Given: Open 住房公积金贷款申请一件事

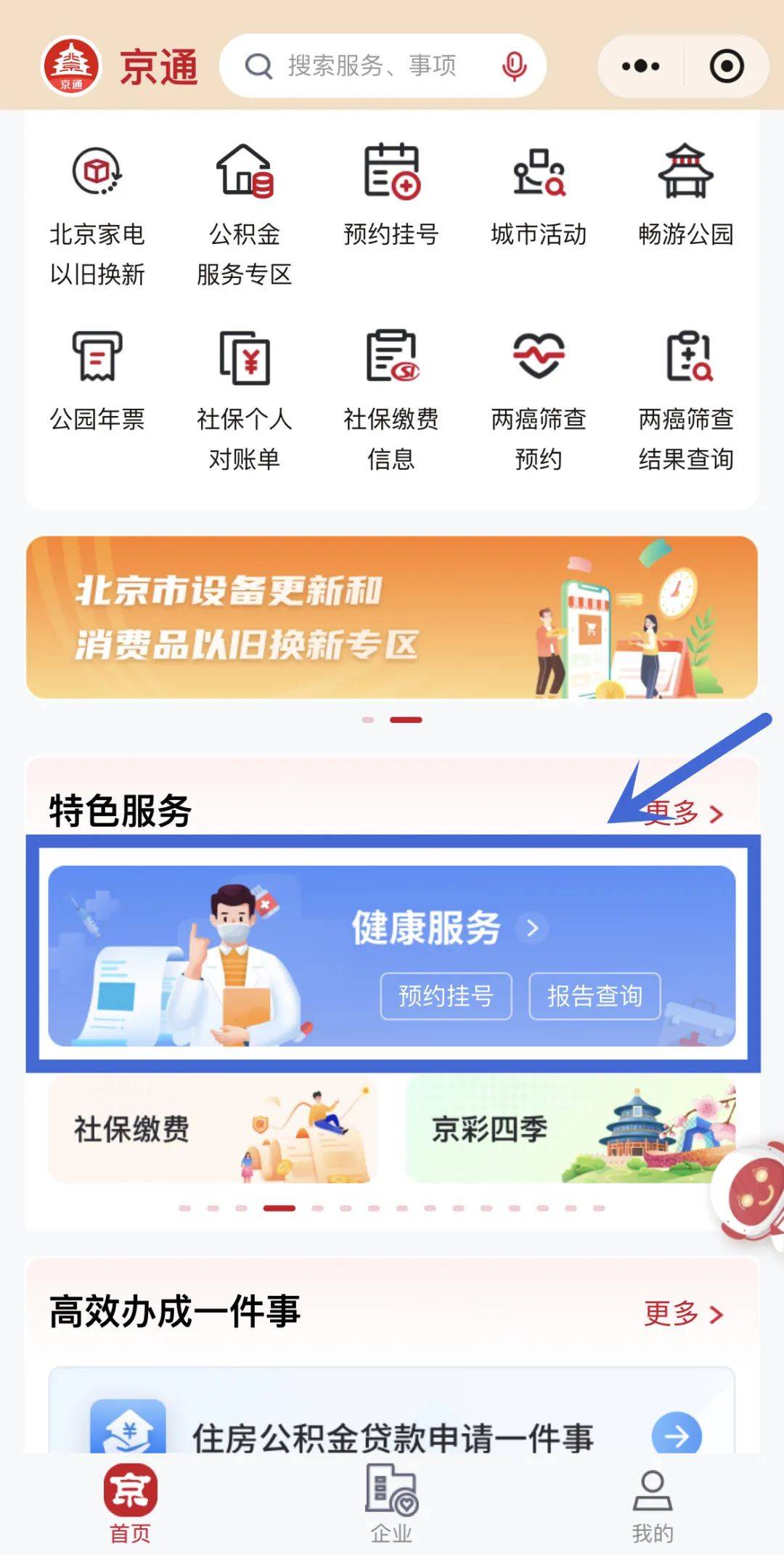Looking at the screenshot, I should [391, 1436].
